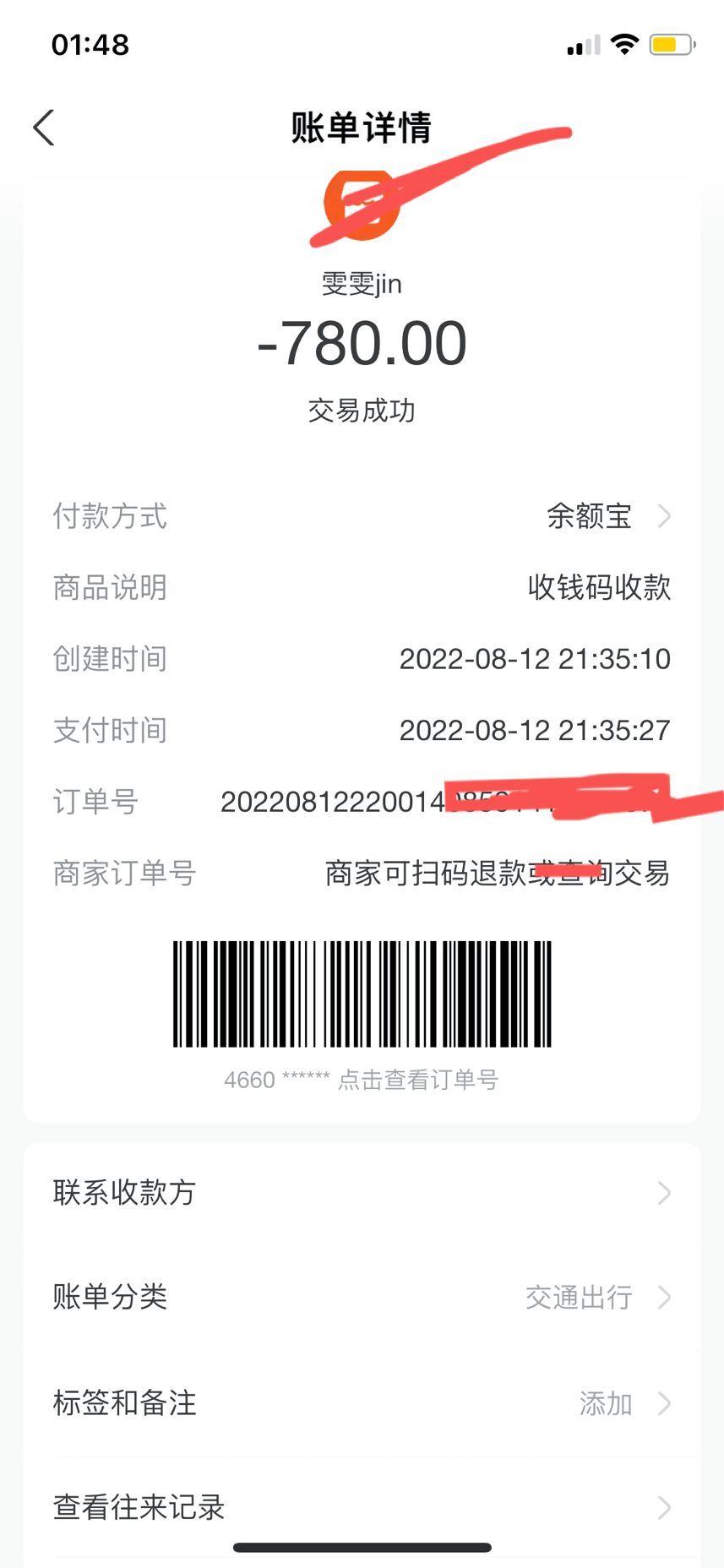Open 查看往来记录 transaction history
Image resolution: width=724 pixels, height=1568 pixels.
(x=362, y=1507)
